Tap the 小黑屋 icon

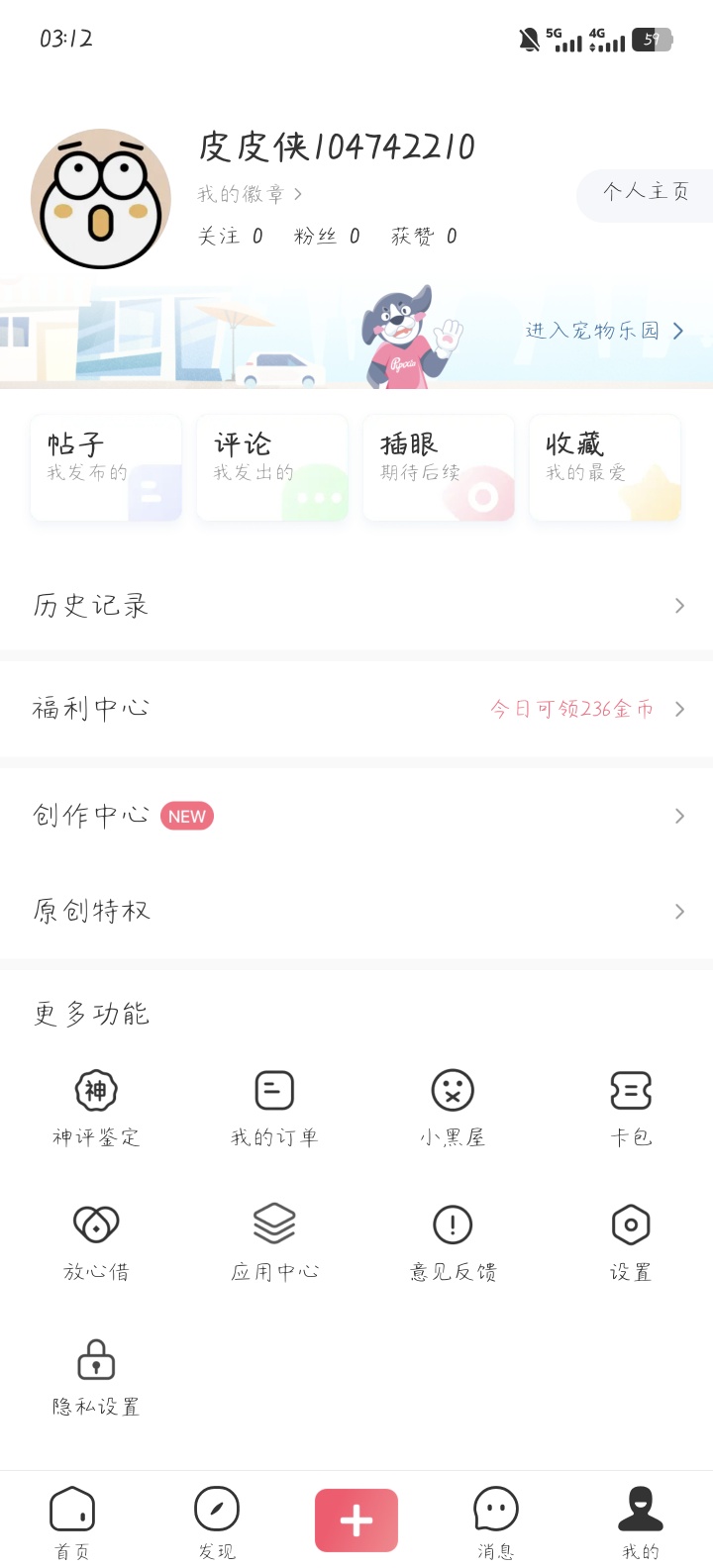pos(453,1092)
